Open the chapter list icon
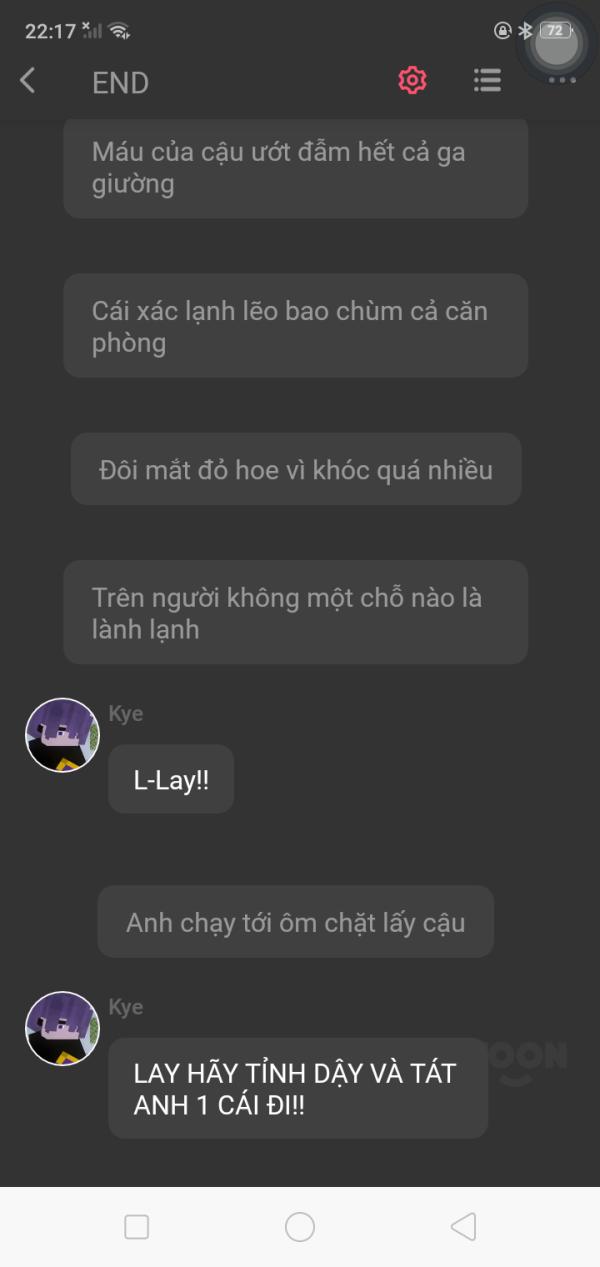 pyautogui.click(x=487, y=81)
